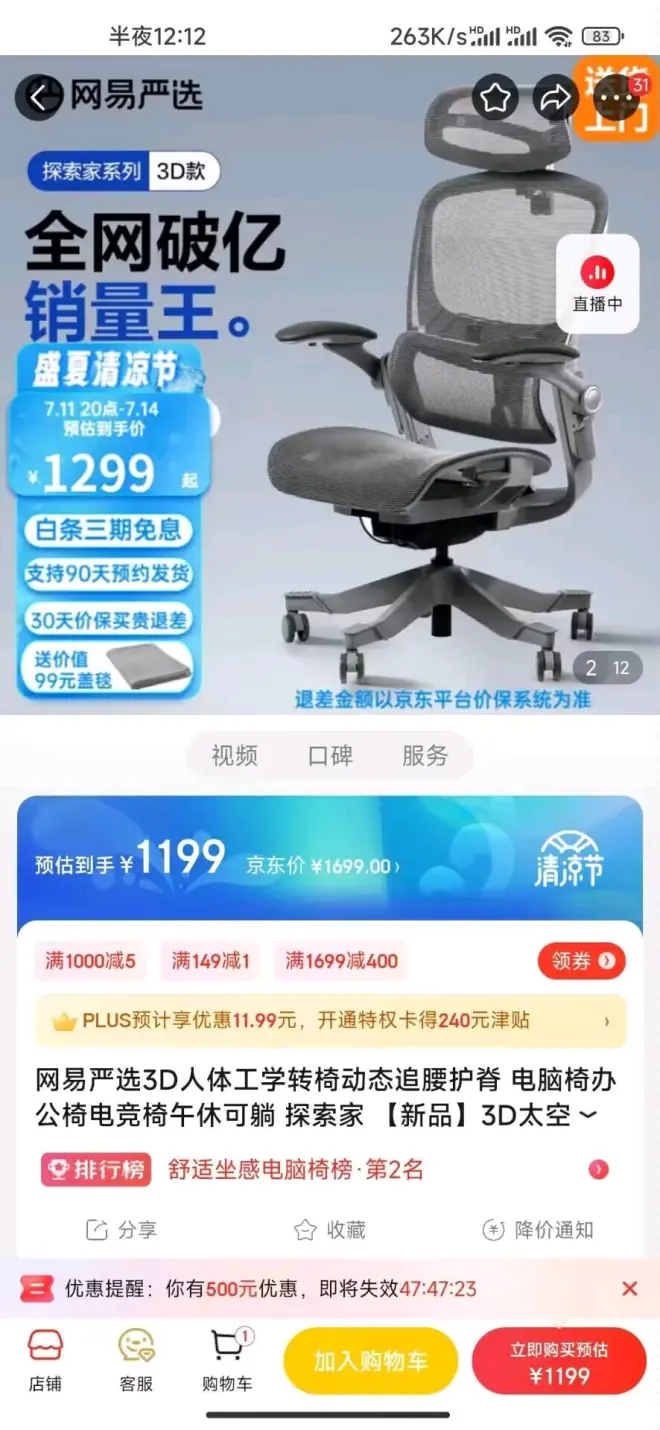Open the PLUS discount banner
The image size is (660, 1430).
[x=330, y=1021]
